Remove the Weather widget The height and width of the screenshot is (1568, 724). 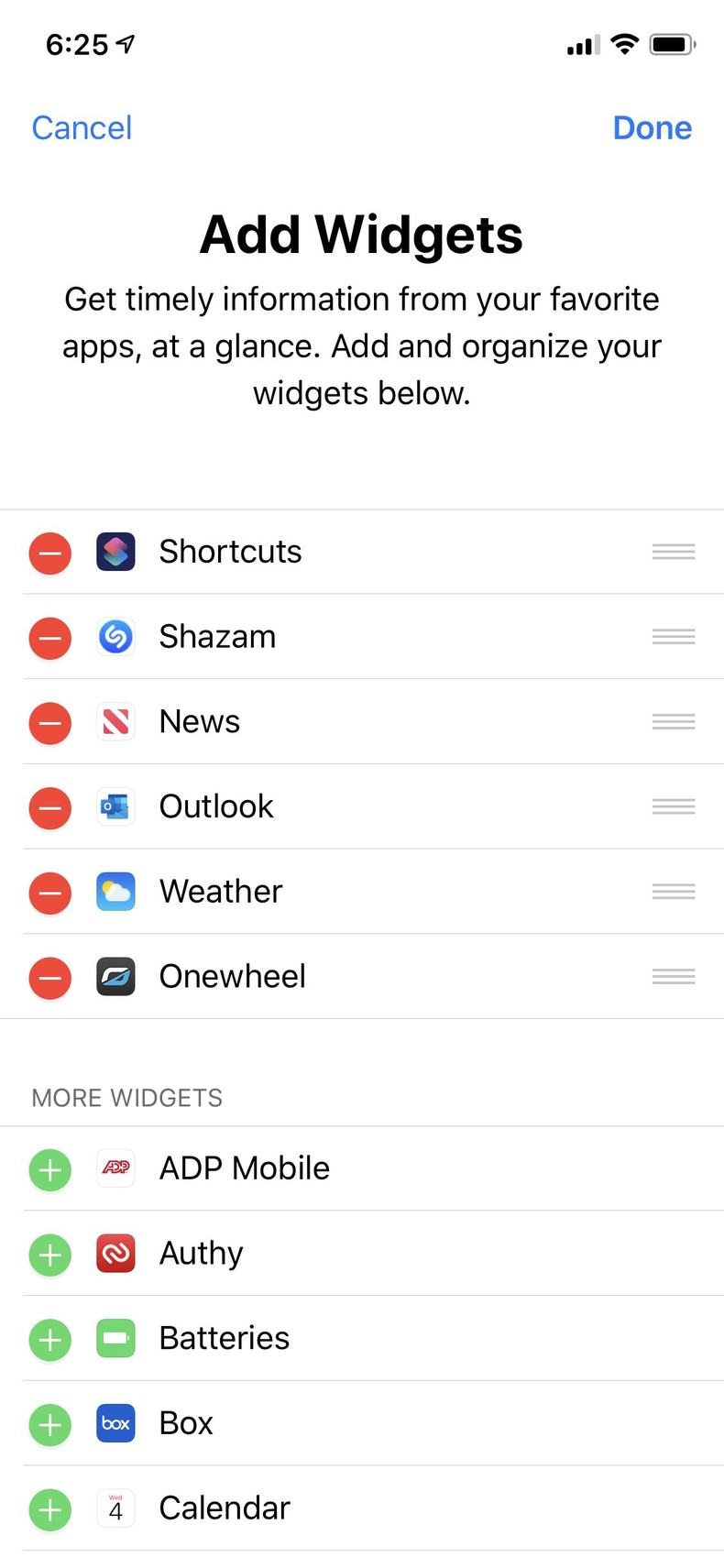coord(49,892)
